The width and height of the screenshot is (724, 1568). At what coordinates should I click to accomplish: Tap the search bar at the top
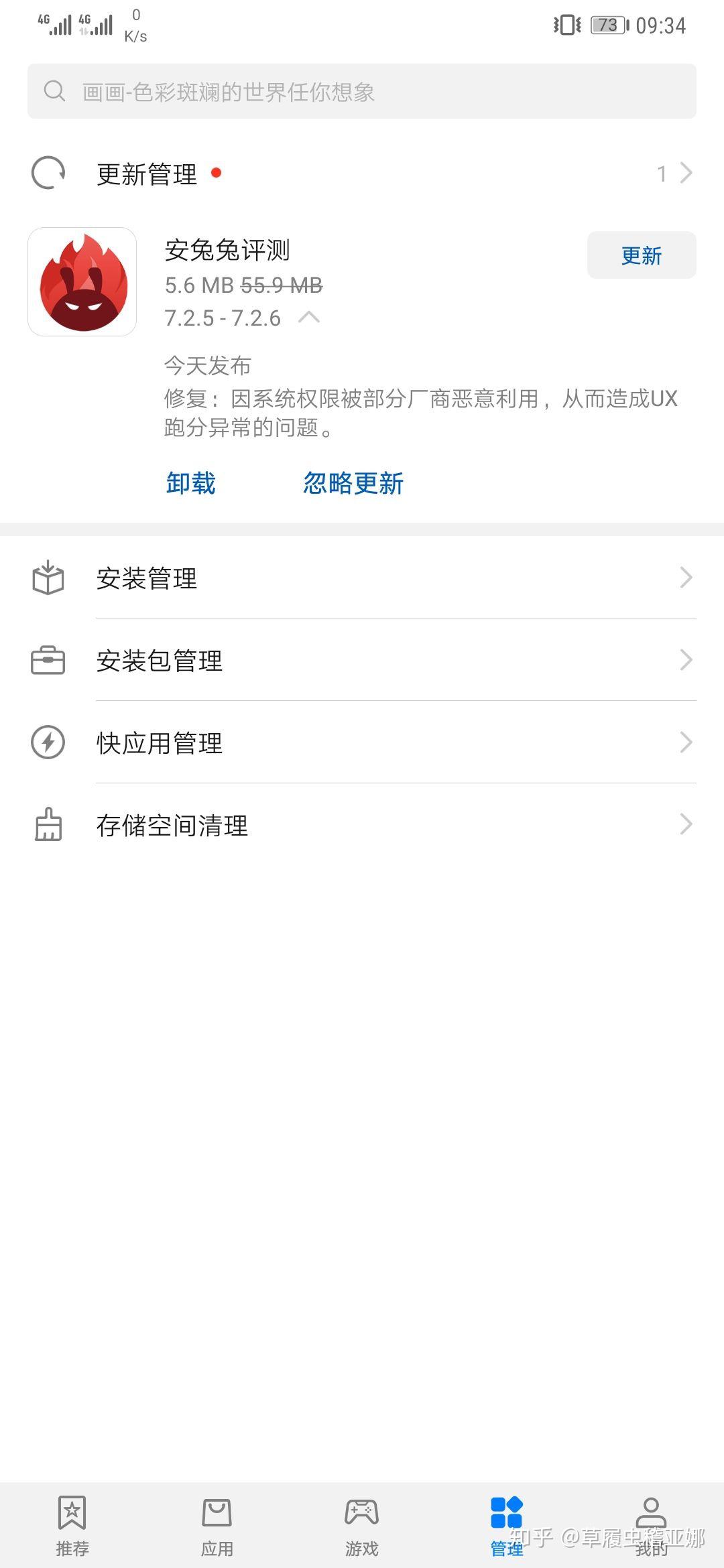(362, 93)
